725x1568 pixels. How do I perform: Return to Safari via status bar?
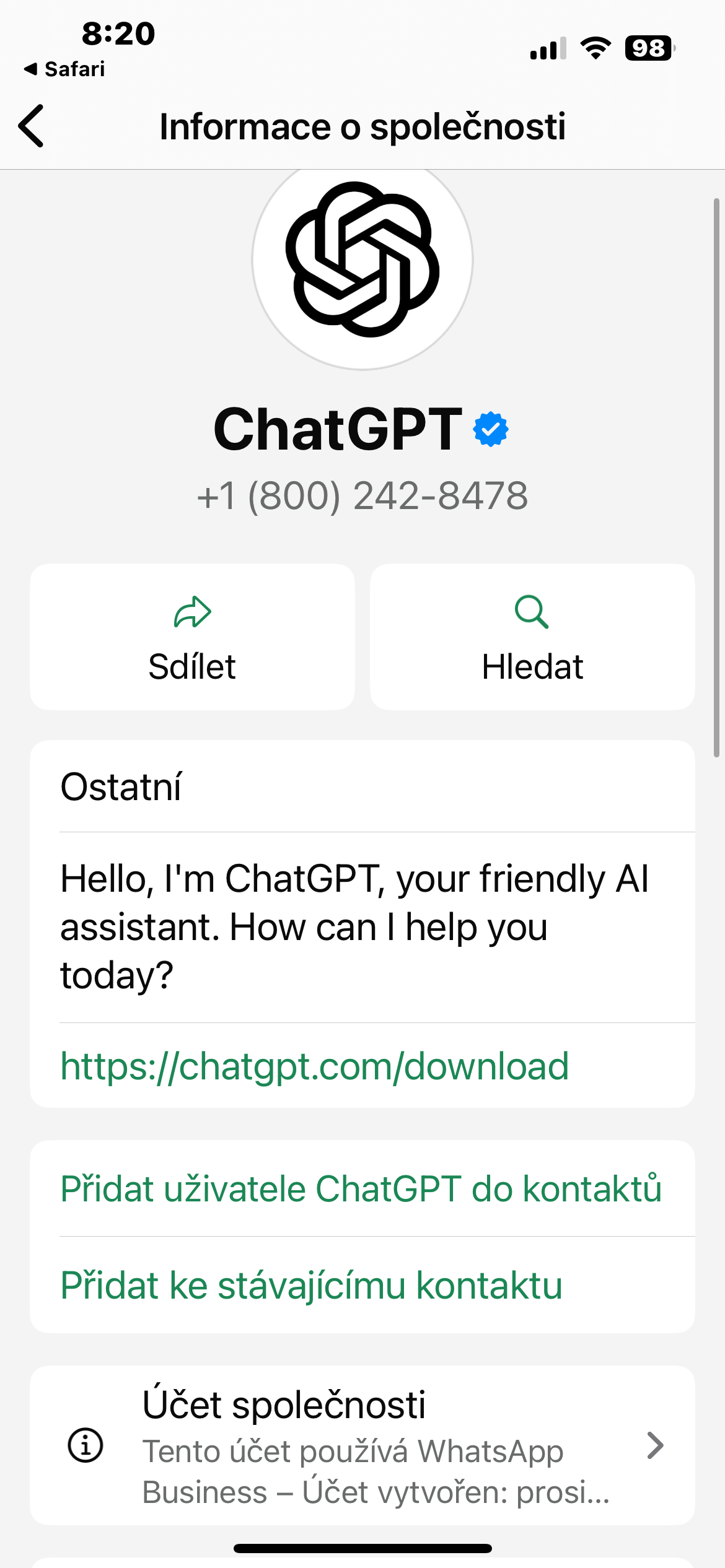click(64, 69)
